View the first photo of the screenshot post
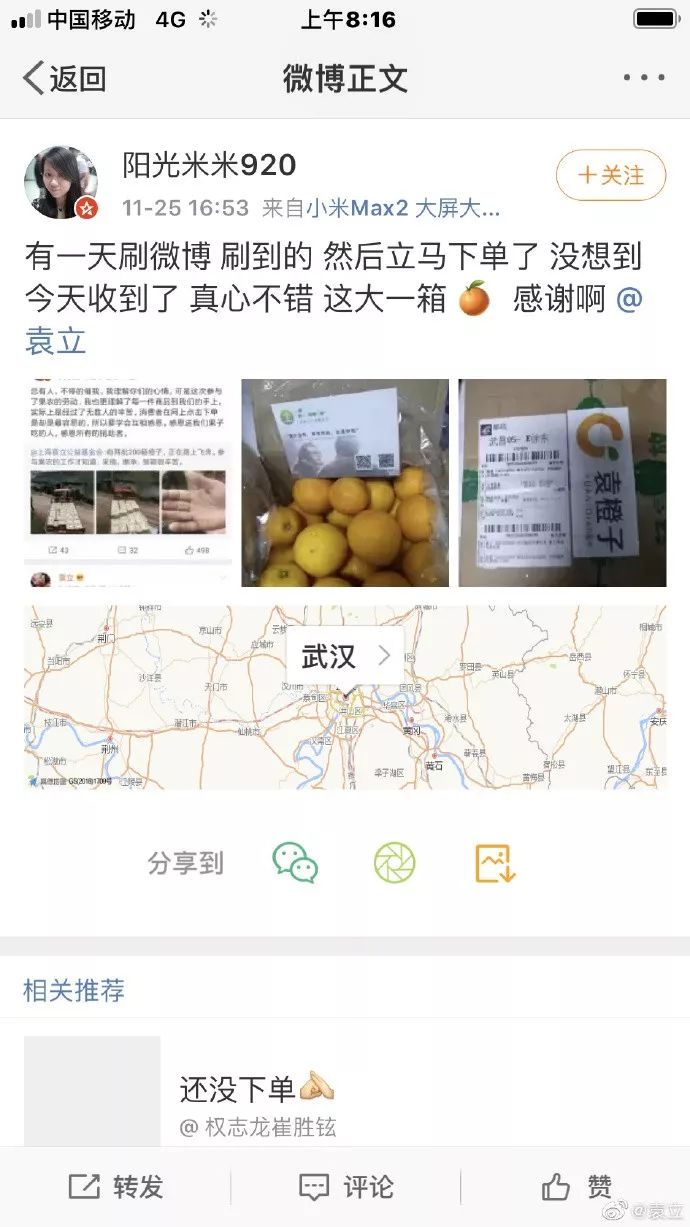The width and height of the screenshot is (690, 1227). 128,482
